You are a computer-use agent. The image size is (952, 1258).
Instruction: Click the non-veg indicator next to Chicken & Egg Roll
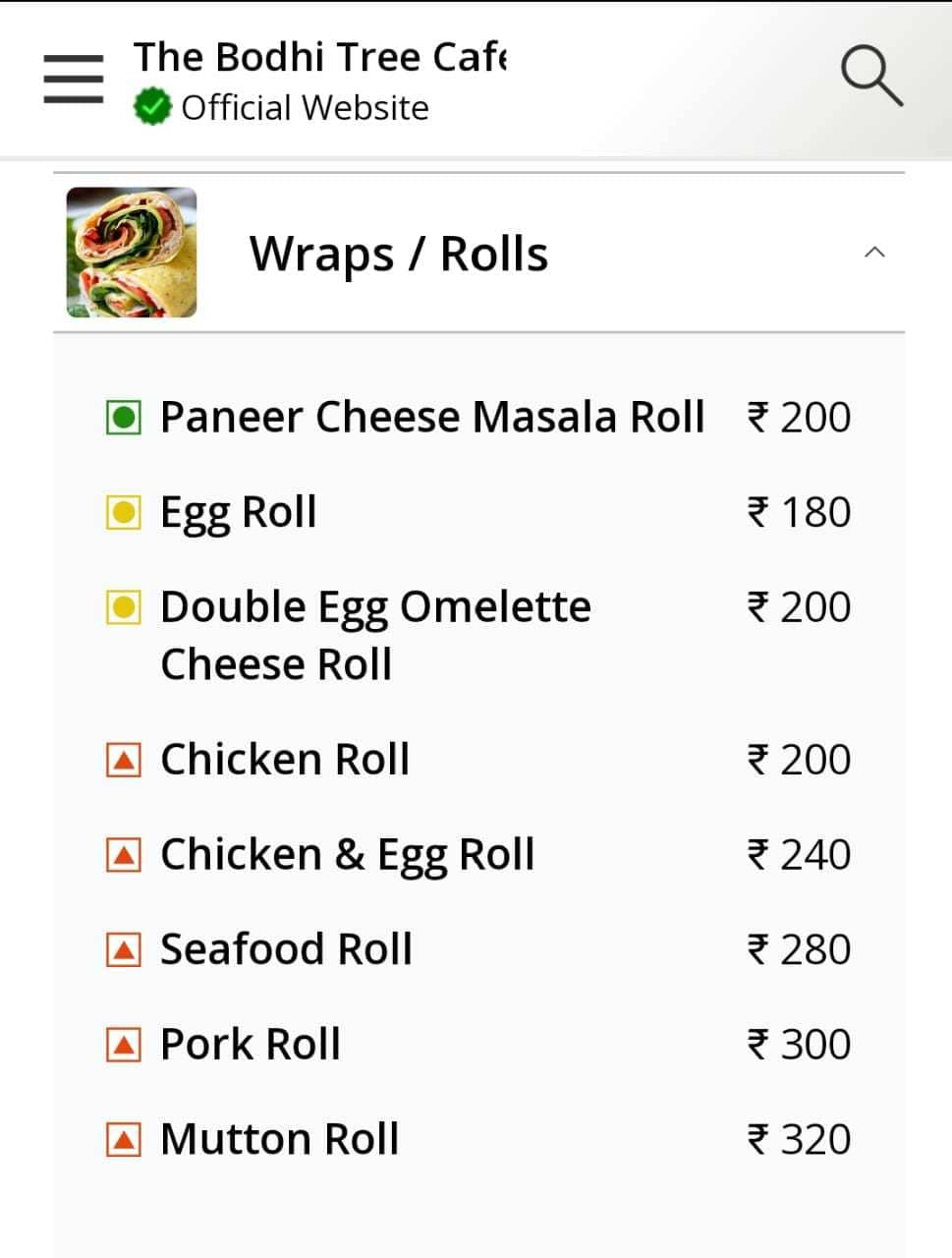pyautogui.click(x=124, y=853)
